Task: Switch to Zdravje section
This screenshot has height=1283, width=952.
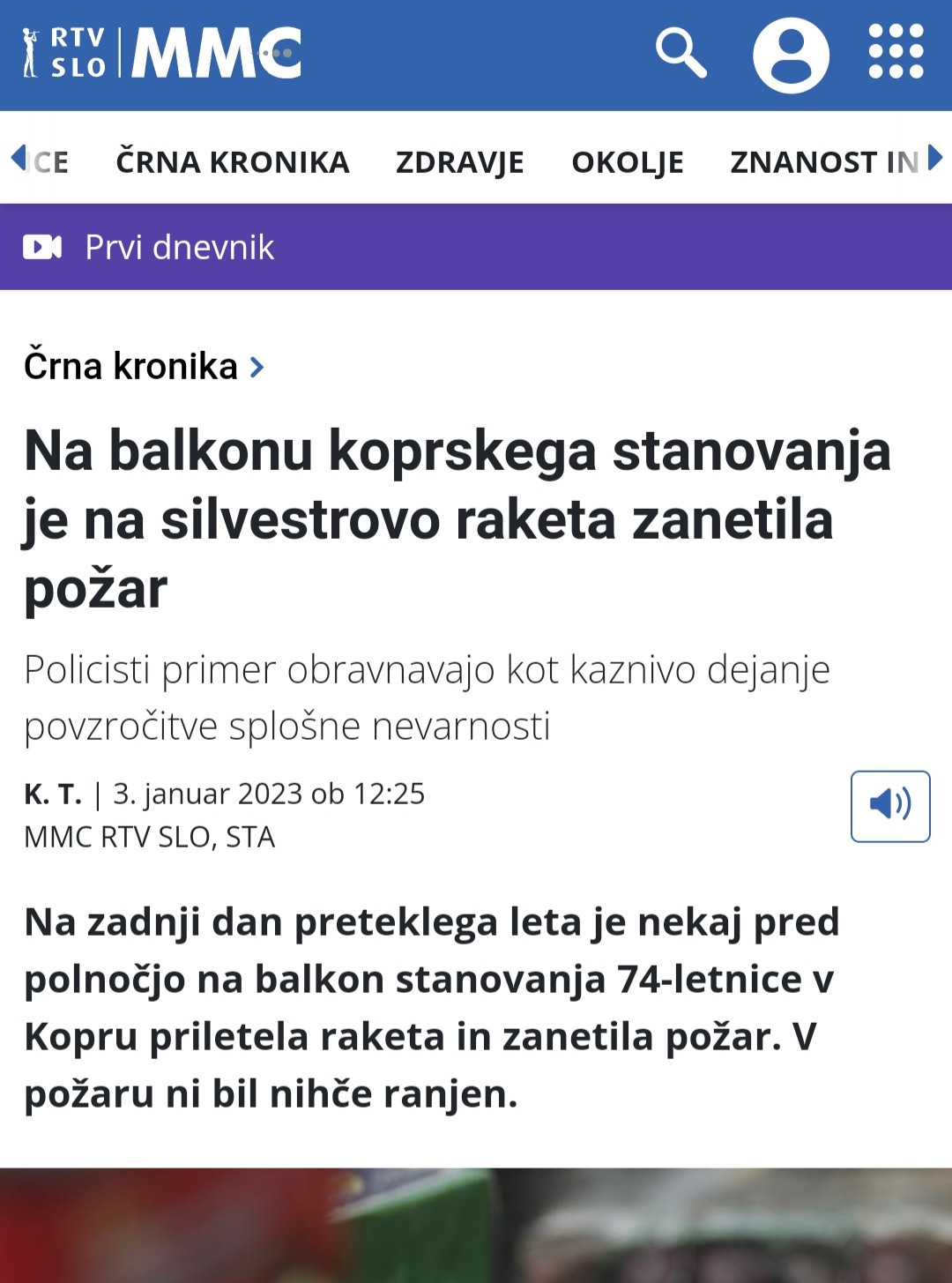Action: pos(459,162)
